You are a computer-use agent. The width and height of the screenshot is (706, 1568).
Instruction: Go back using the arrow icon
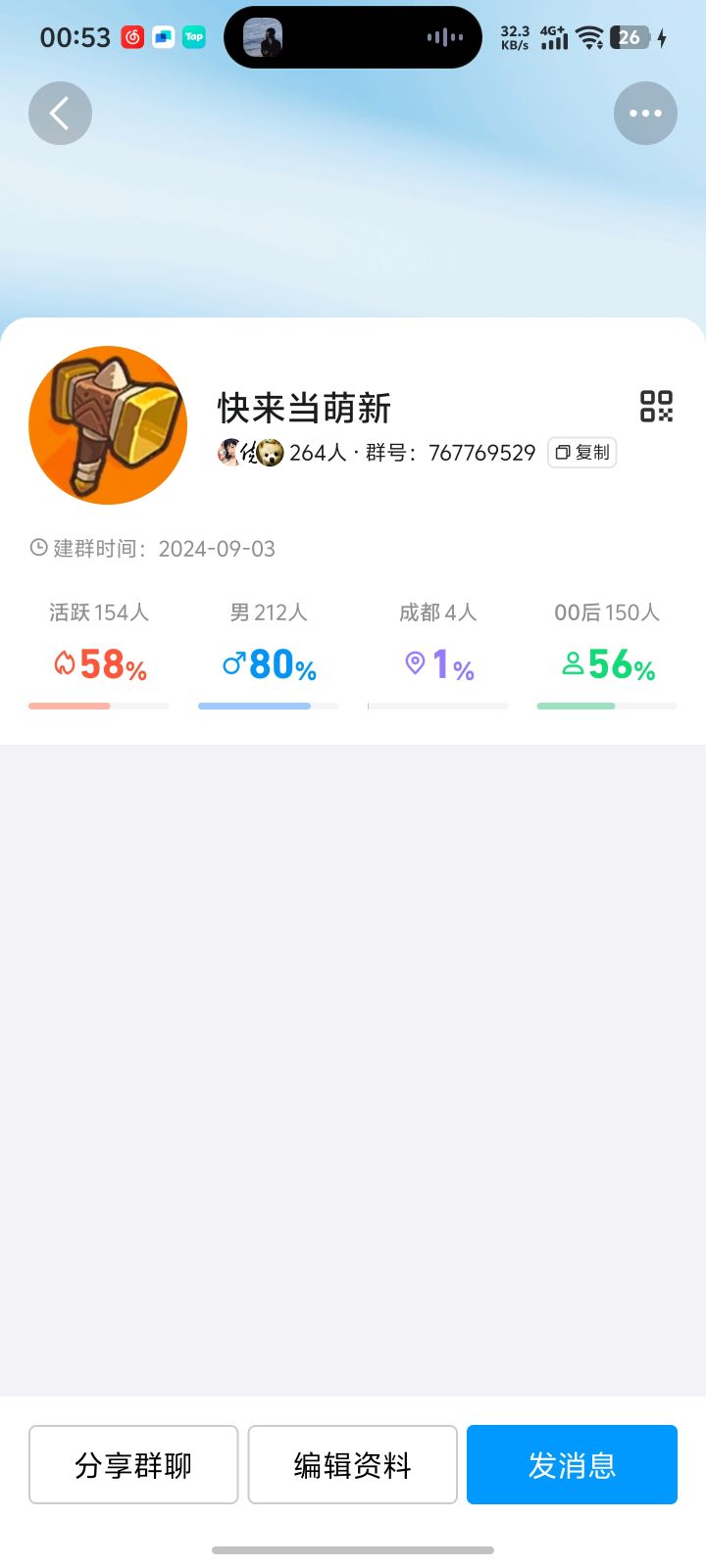(60, 114)
